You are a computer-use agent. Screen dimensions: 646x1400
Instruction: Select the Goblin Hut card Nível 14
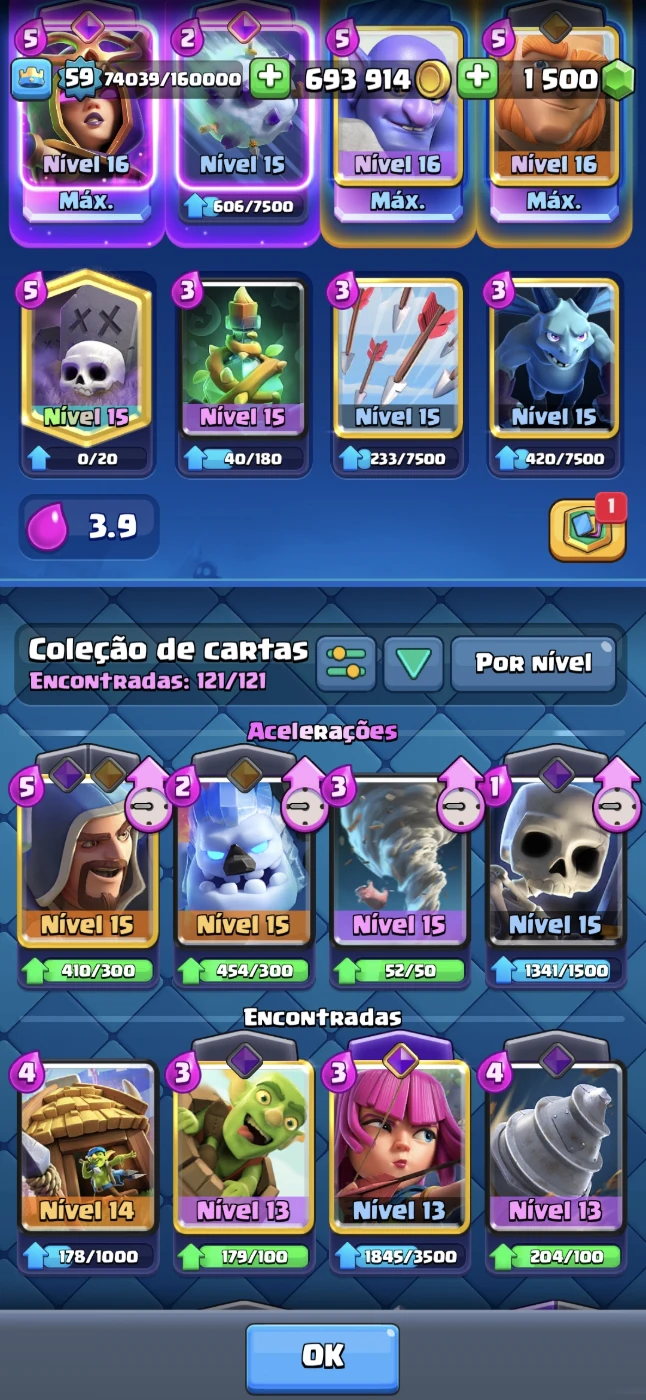point(86,1150)
